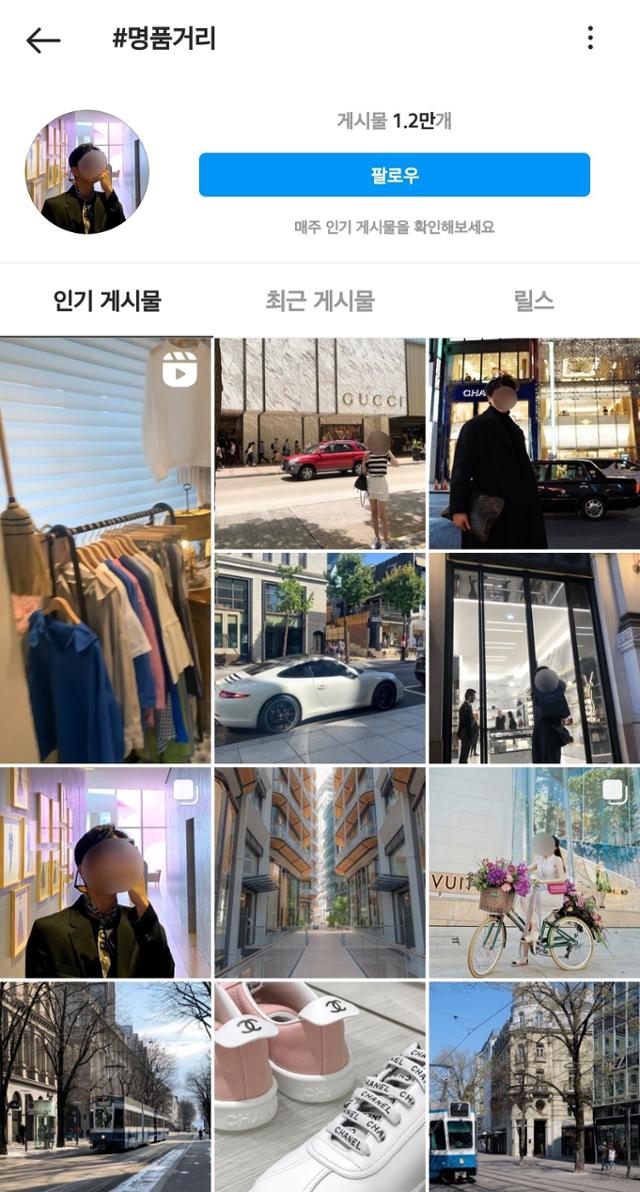This screenshot has height=1192, width=640.
Task: Open the flower bicycle post
Action: pos(534,872)
